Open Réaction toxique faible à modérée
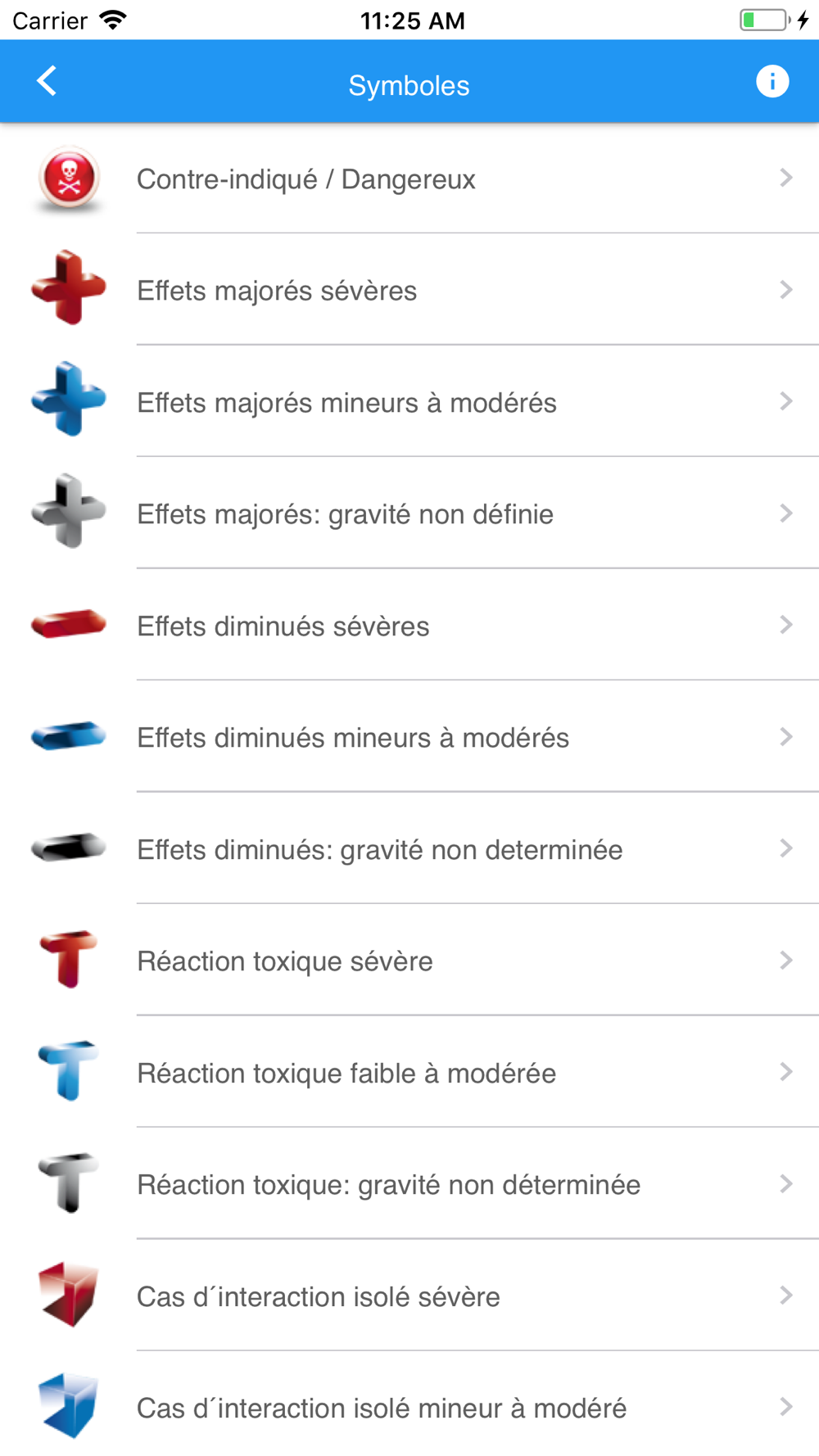 pos(409,1072)
